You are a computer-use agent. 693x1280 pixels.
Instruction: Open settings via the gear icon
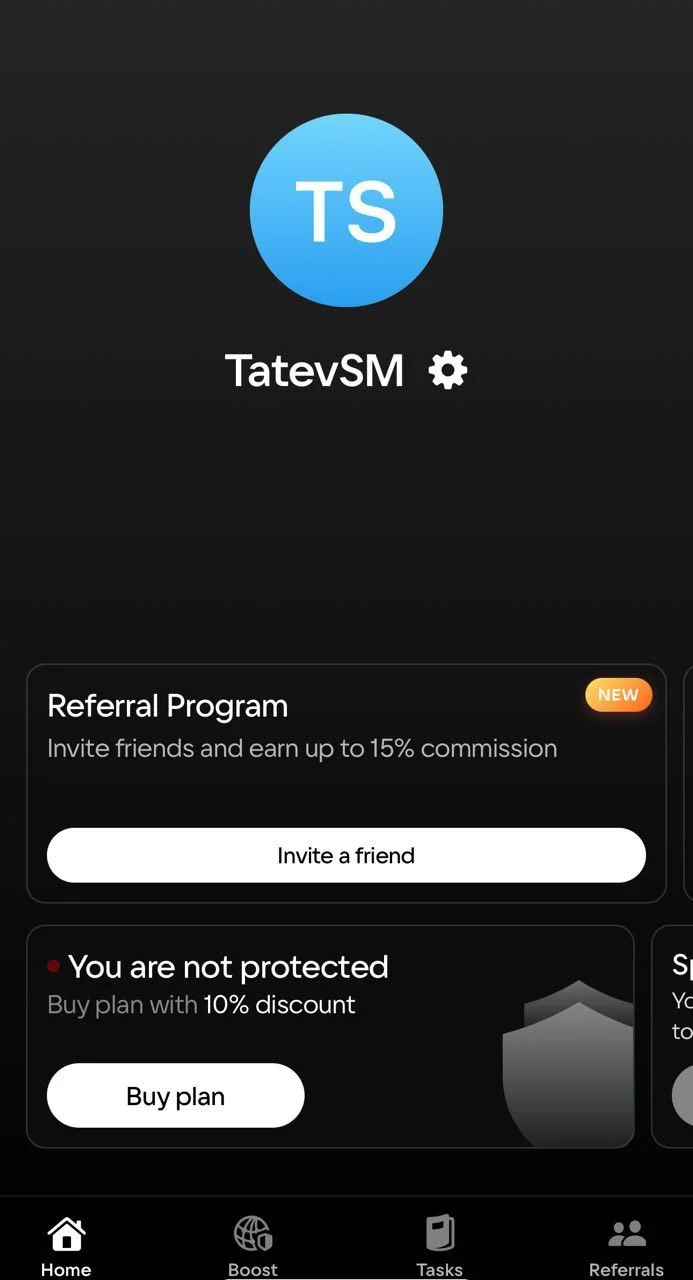point(448,371)
